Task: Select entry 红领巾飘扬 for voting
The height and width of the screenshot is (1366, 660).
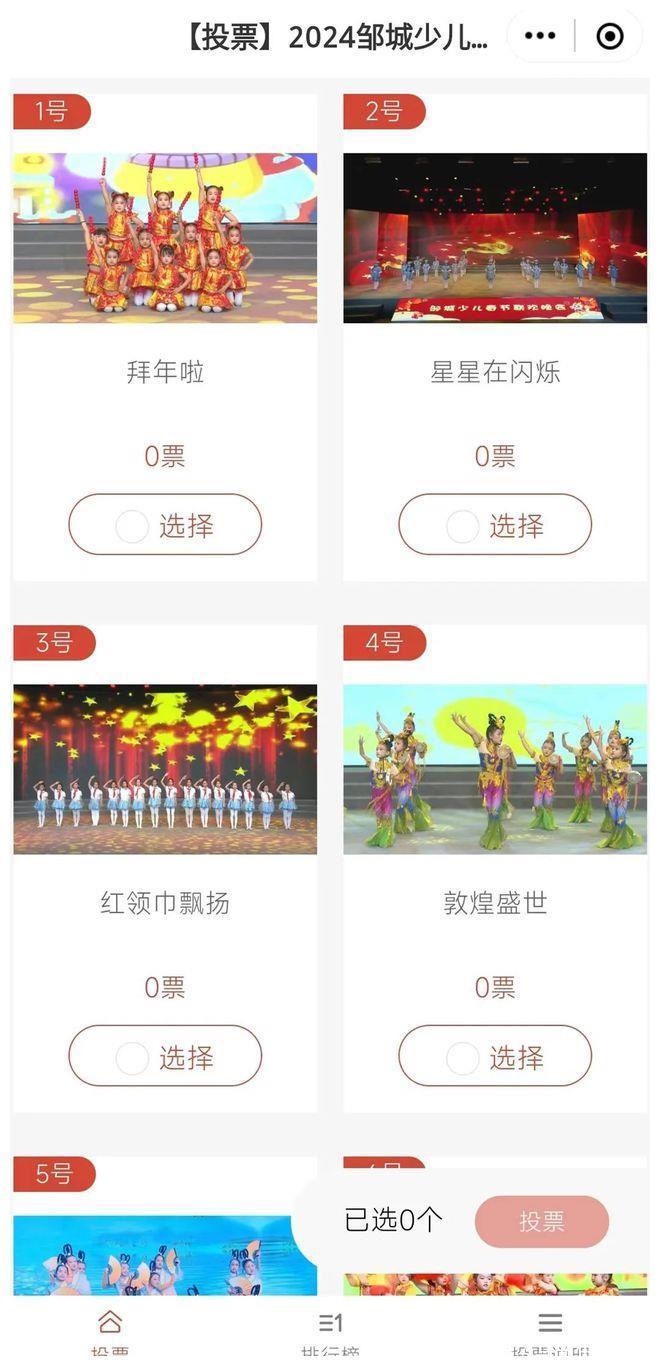Action: coord(165,1056)
